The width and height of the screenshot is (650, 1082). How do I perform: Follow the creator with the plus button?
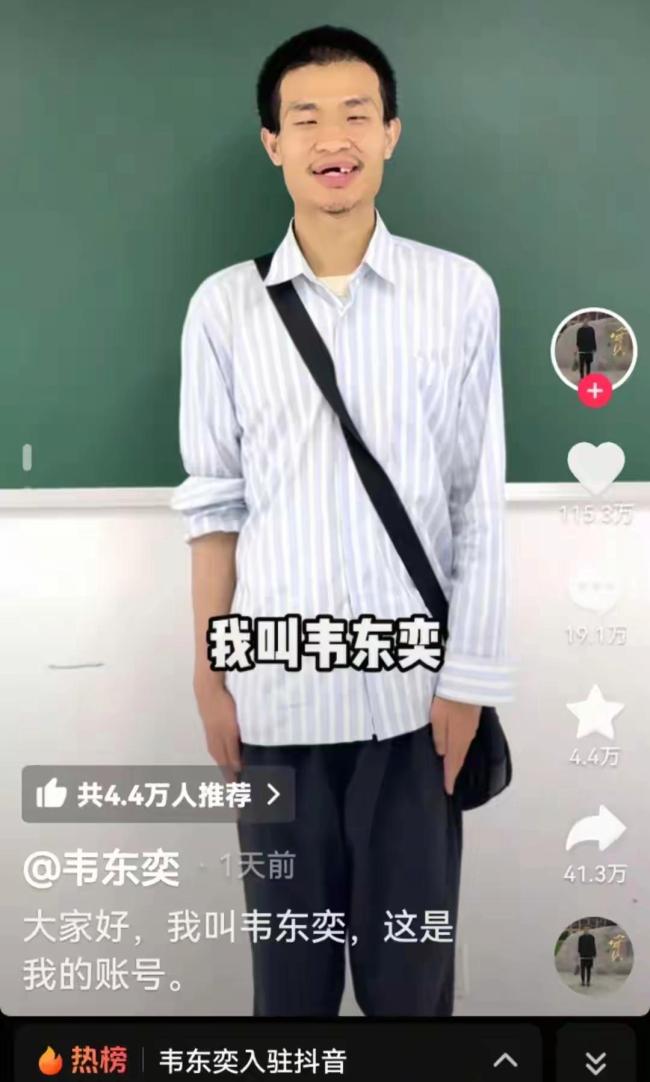(594, 390)
